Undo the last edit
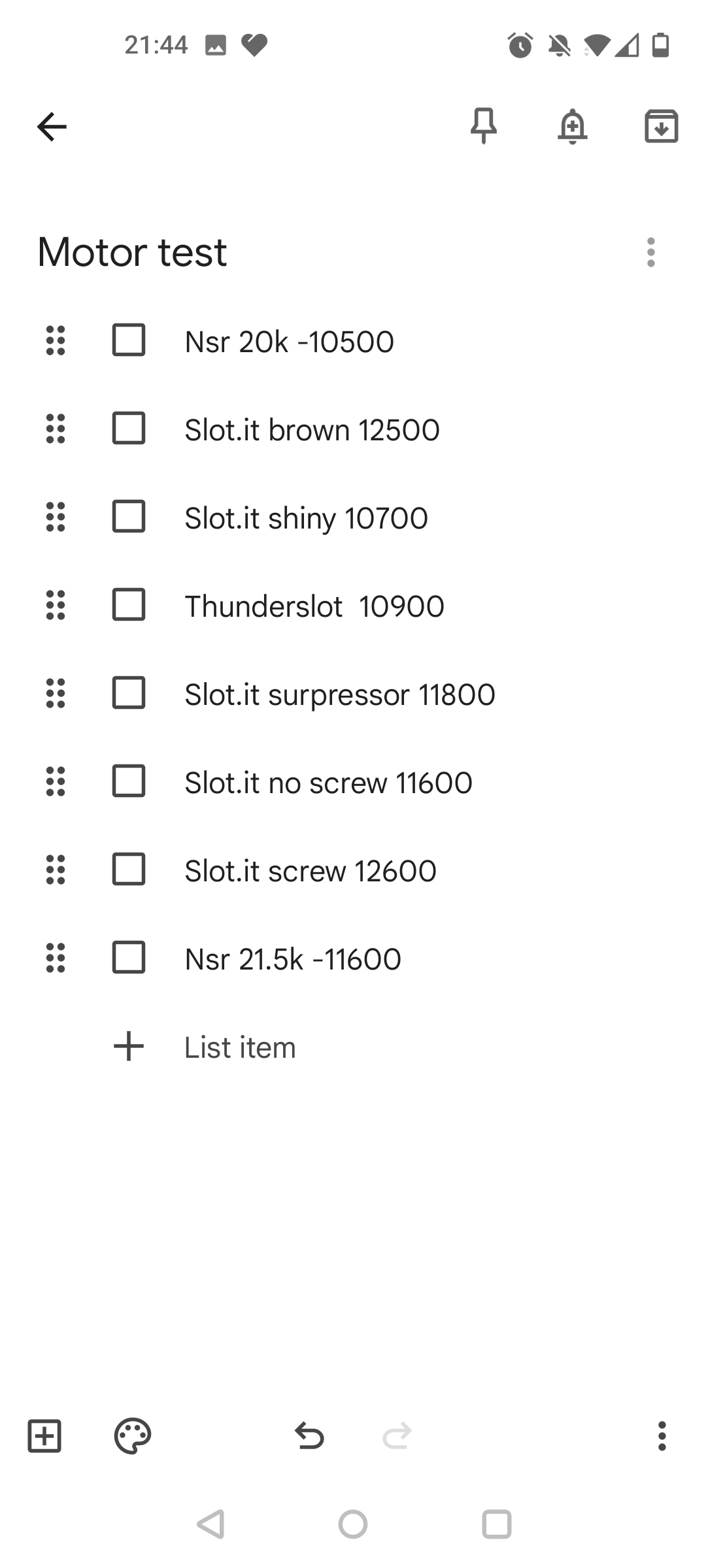Viewport: 706px width, 1568px height. click(309, 1436)
